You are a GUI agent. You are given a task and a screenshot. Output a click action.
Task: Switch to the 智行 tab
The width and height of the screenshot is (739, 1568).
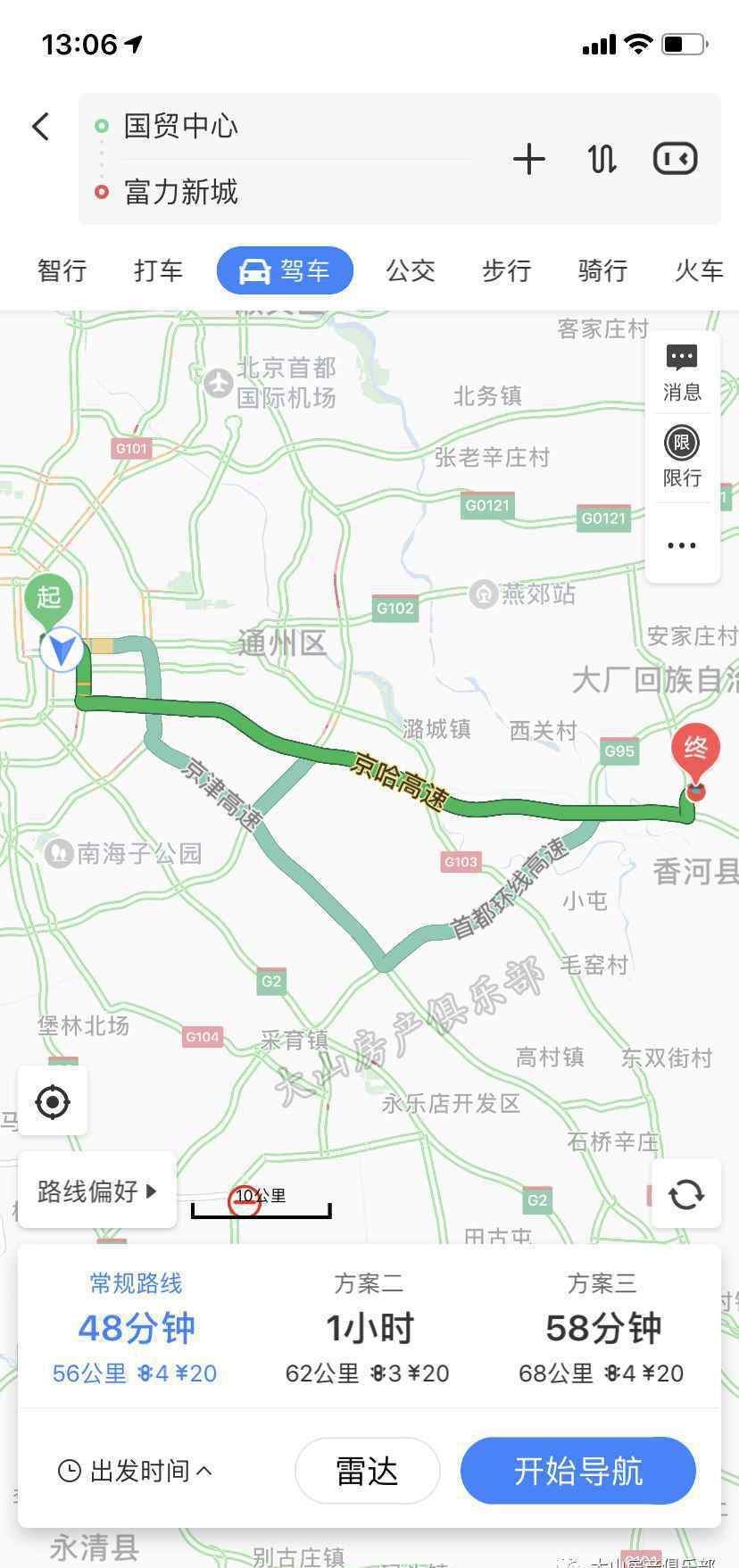(62, 270)
